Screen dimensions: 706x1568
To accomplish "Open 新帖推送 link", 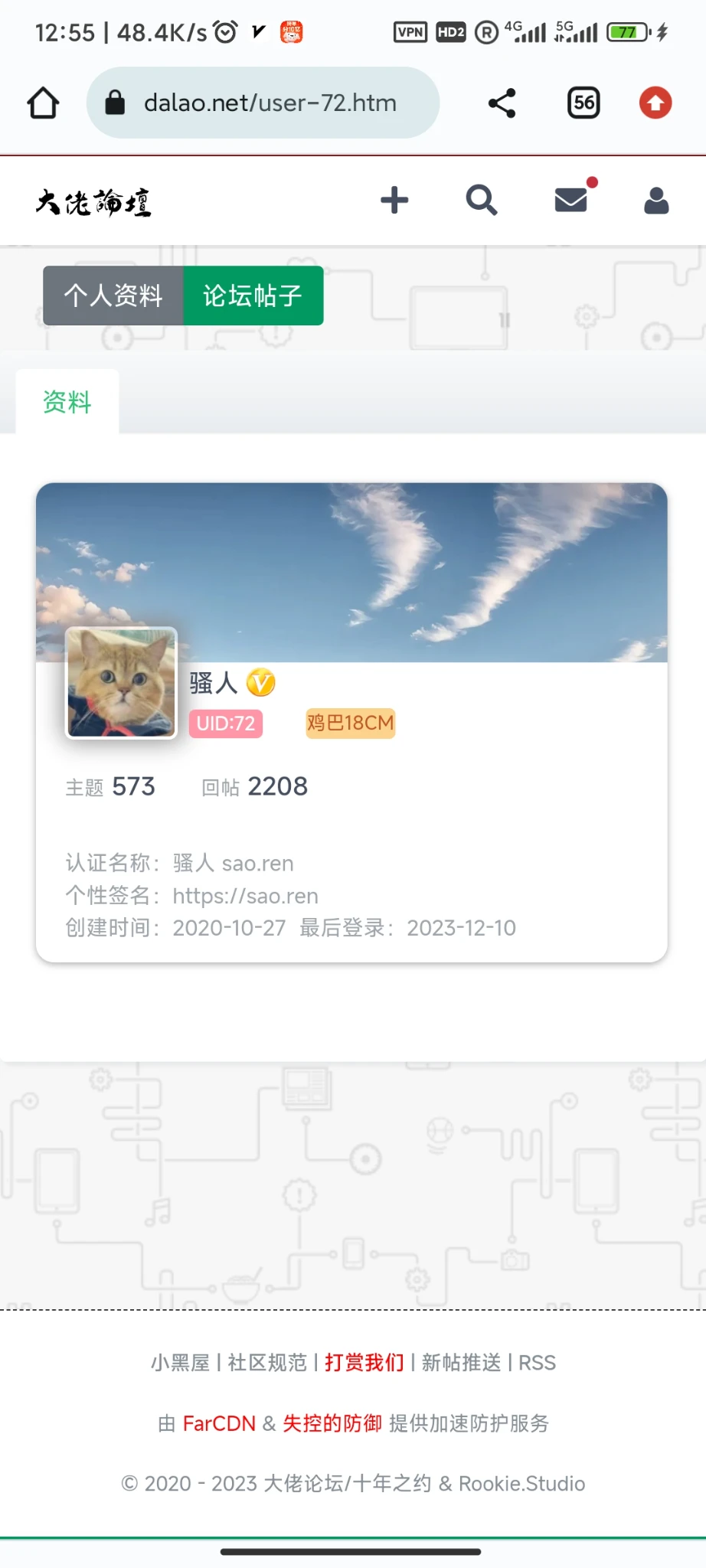I will (461, 1363).
